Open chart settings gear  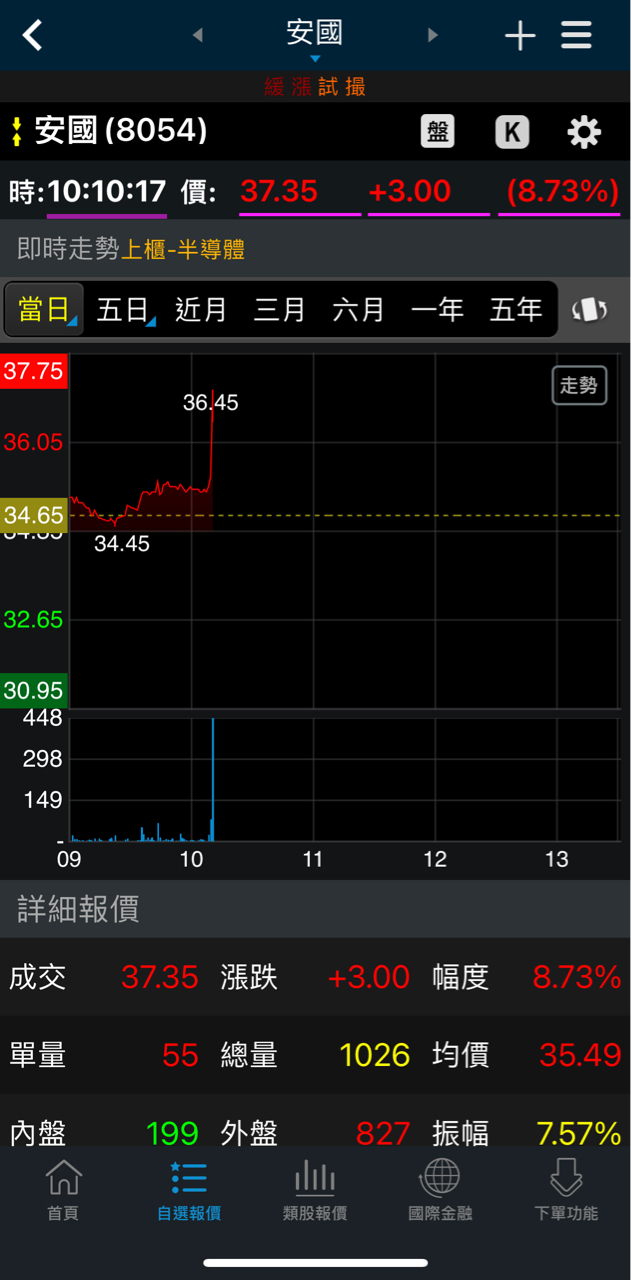[x=584, y=132]
